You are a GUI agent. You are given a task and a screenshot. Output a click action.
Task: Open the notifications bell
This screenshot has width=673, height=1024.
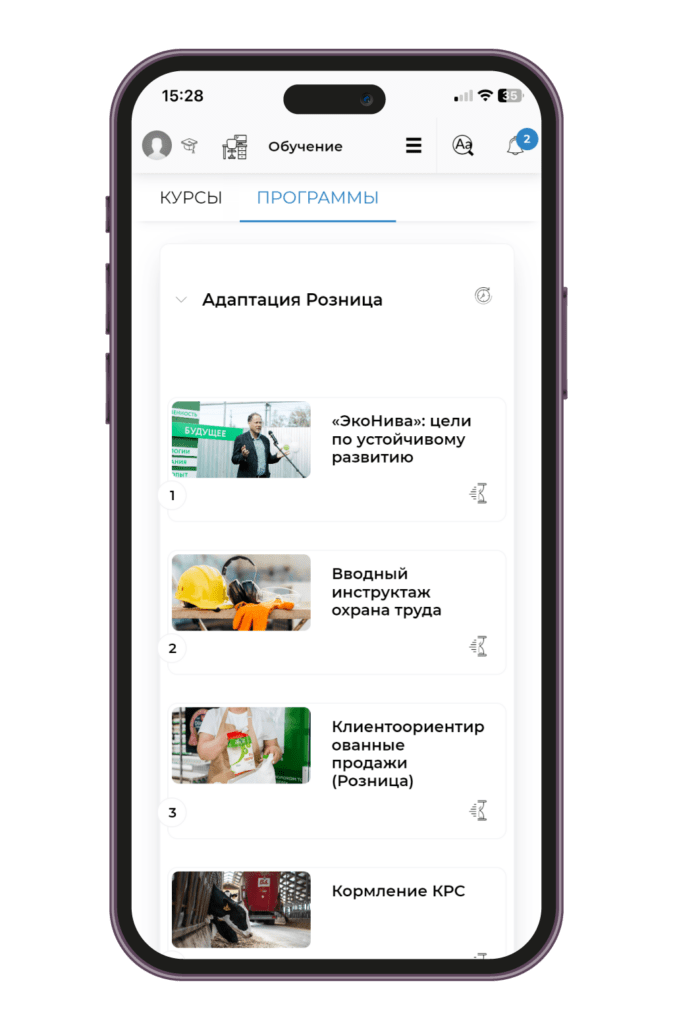pyautogui.click(x=516, y=147)
